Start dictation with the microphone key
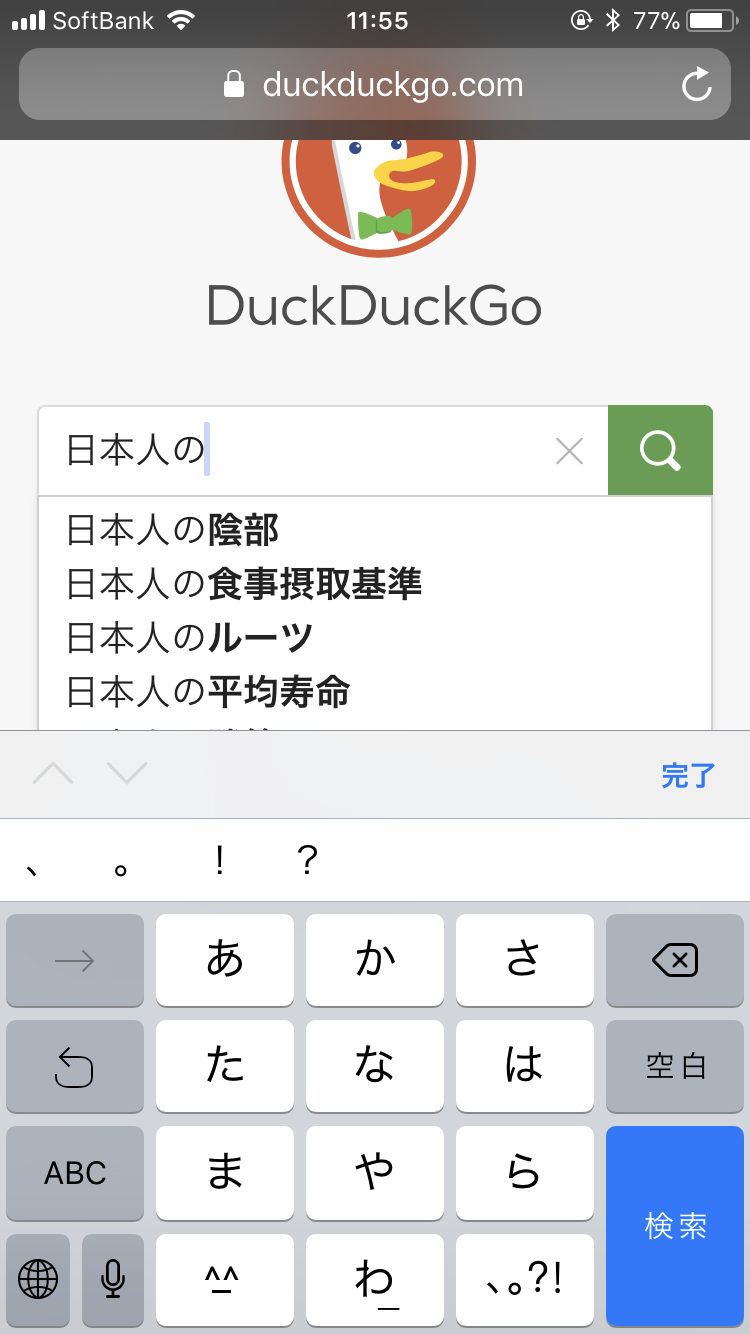750x1334 pixels. (x=113, y=1278)
